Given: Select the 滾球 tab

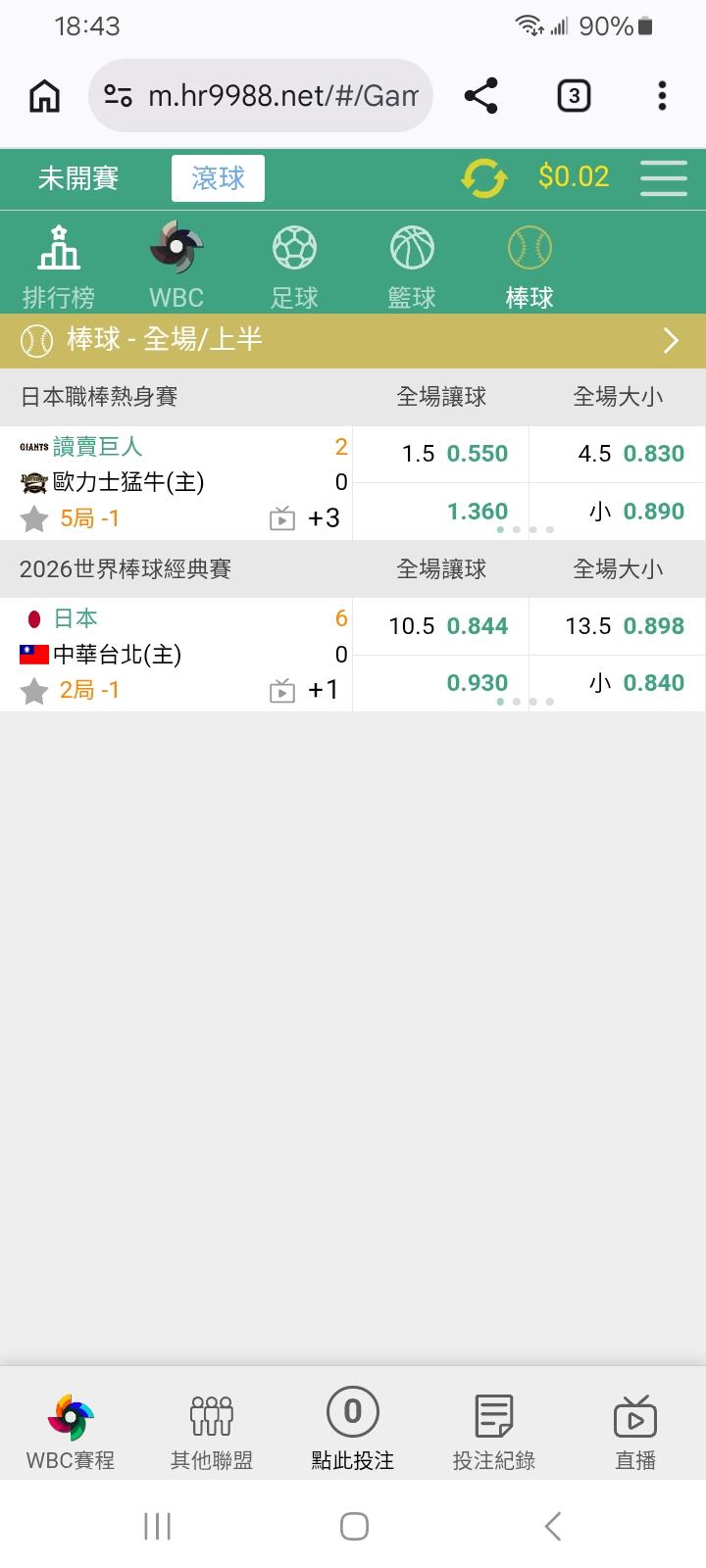Looking at the screenshot, I should [x=218, y=178].
